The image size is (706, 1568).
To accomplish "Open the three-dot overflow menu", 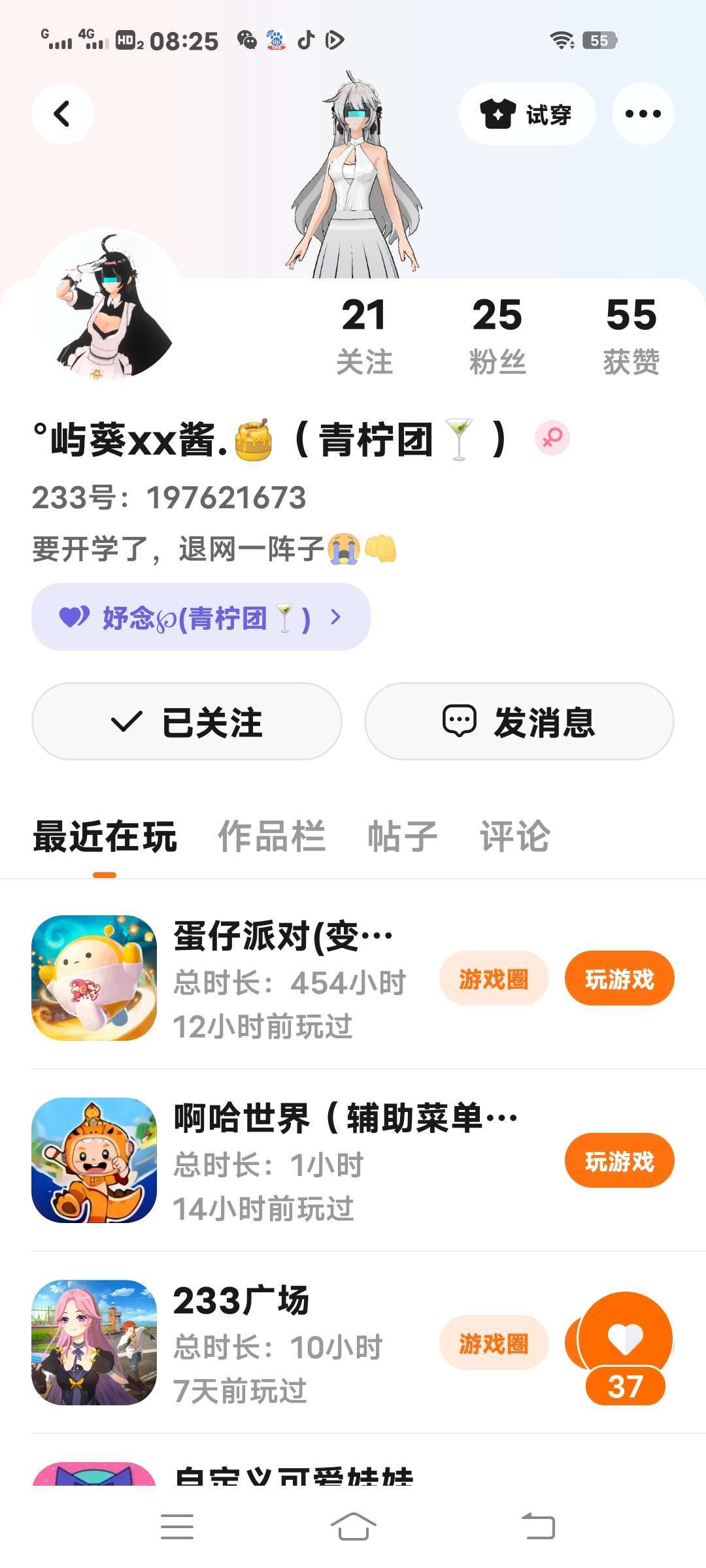I will coord(643,114).
